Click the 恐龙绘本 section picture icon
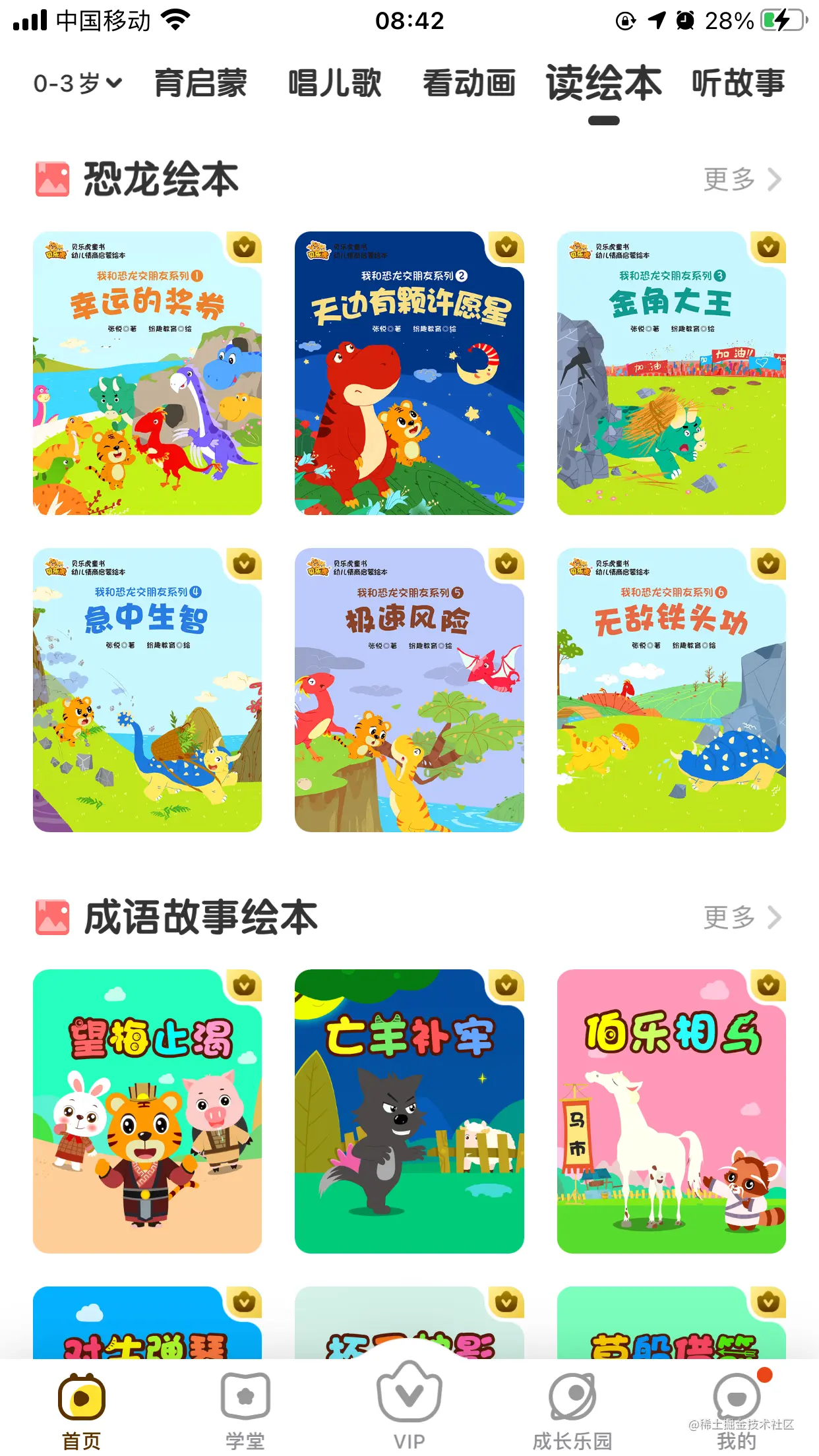This screenshot has height=1456, width=819. [x=51, y=178]
